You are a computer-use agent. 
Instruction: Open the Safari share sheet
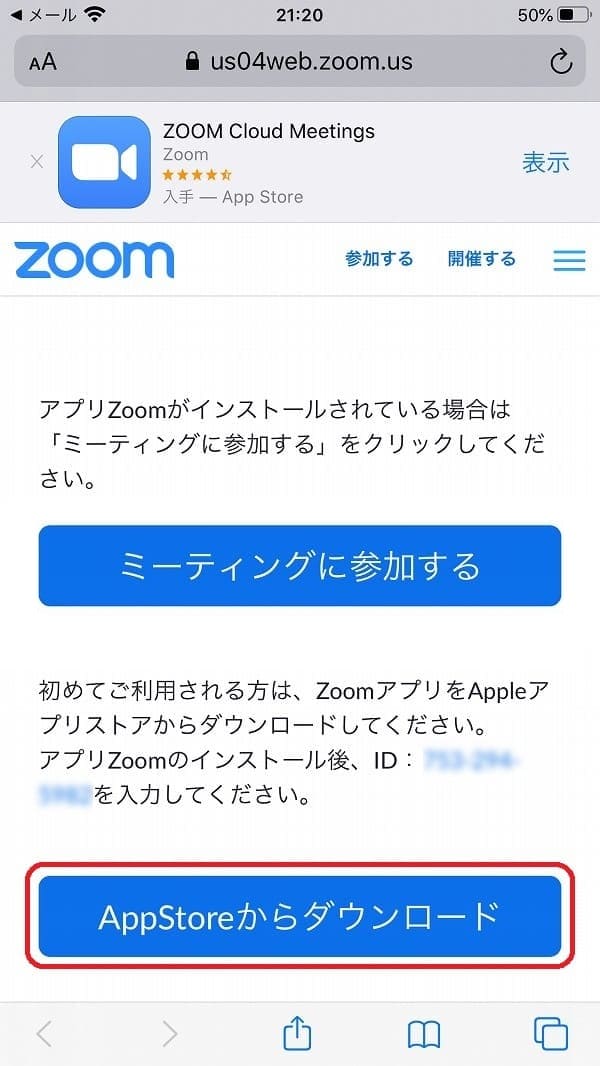297,1033
